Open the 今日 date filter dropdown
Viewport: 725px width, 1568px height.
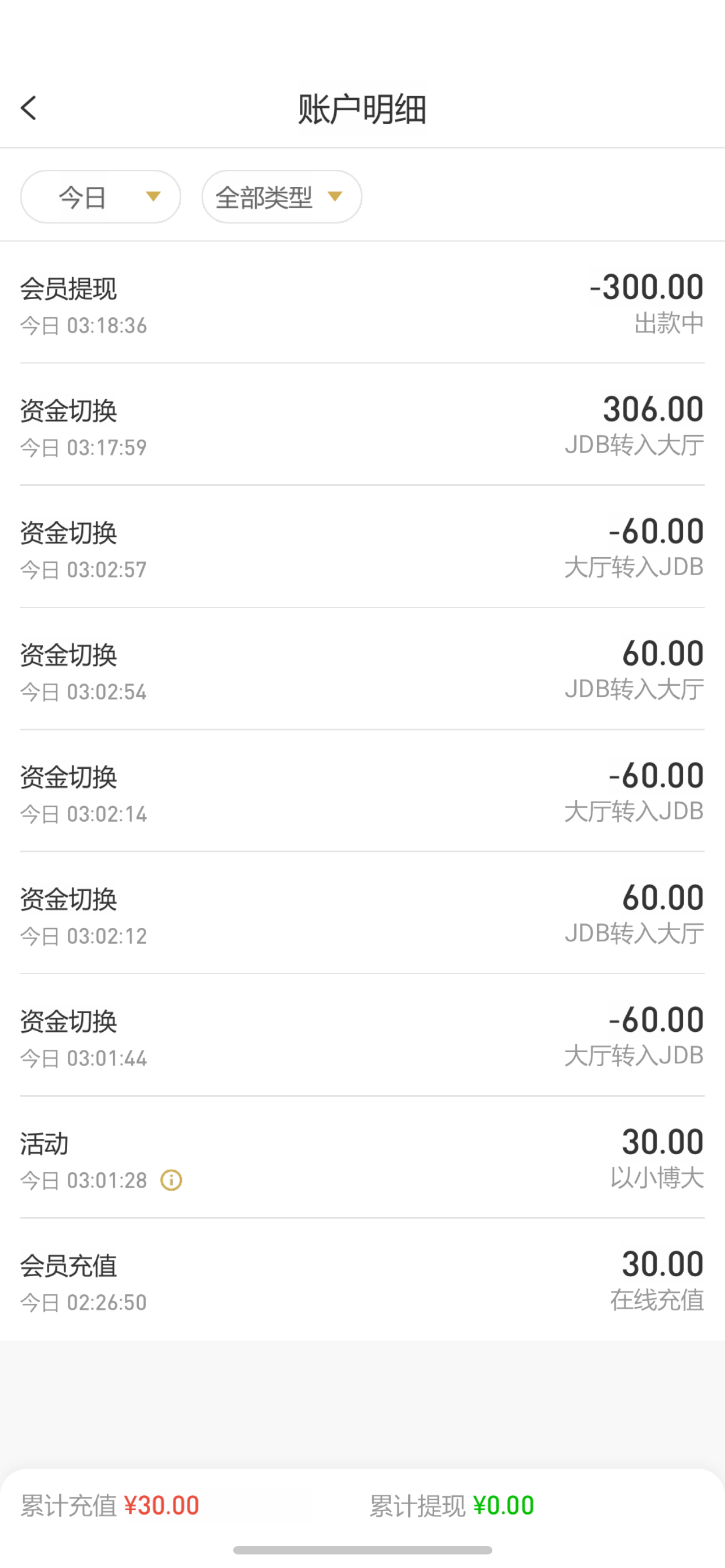coord(101,196)
